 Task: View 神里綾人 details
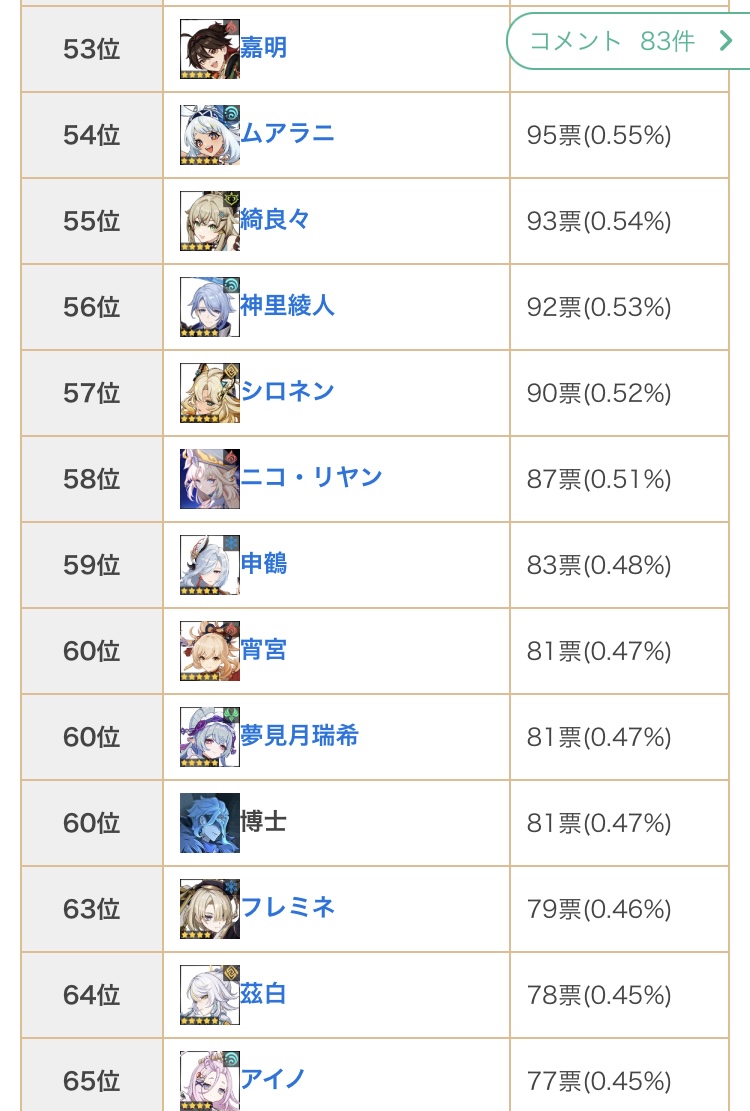[287, 305]
